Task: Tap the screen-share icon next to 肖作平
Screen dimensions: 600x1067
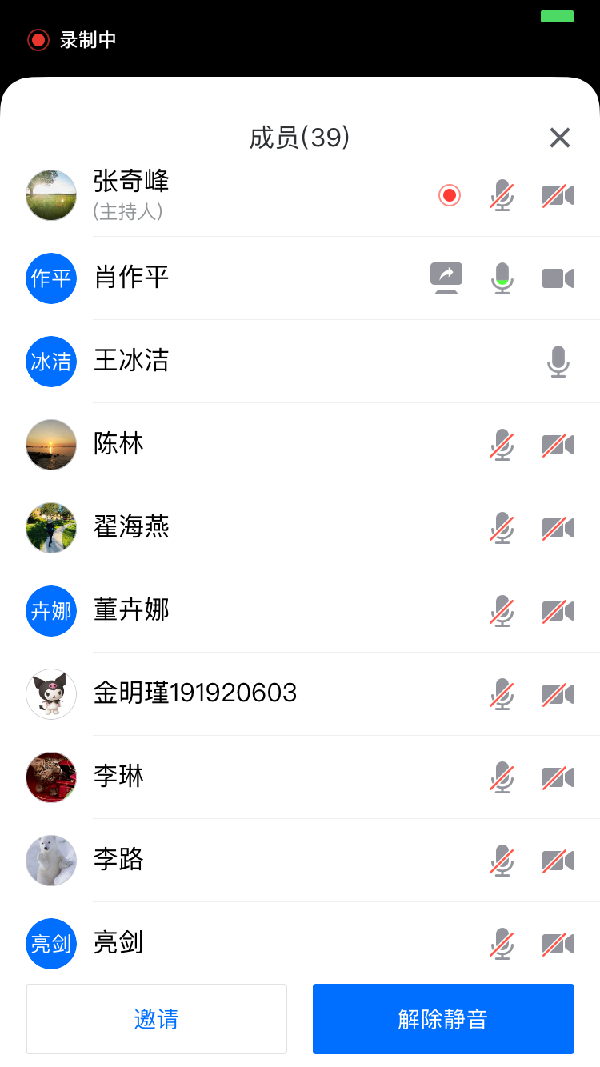Action: tap(446, 278)
